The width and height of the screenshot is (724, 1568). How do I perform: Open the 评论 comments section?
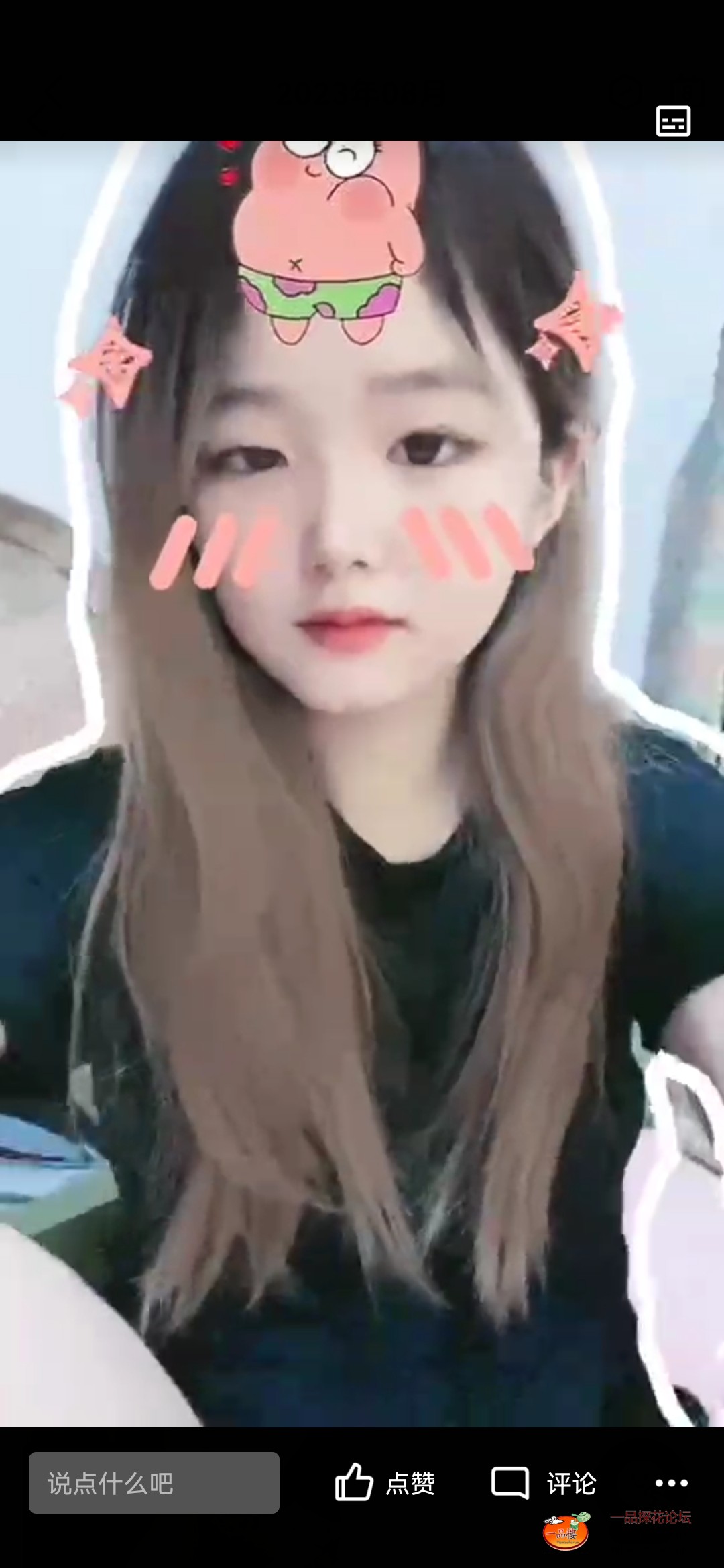(544, 1484)
